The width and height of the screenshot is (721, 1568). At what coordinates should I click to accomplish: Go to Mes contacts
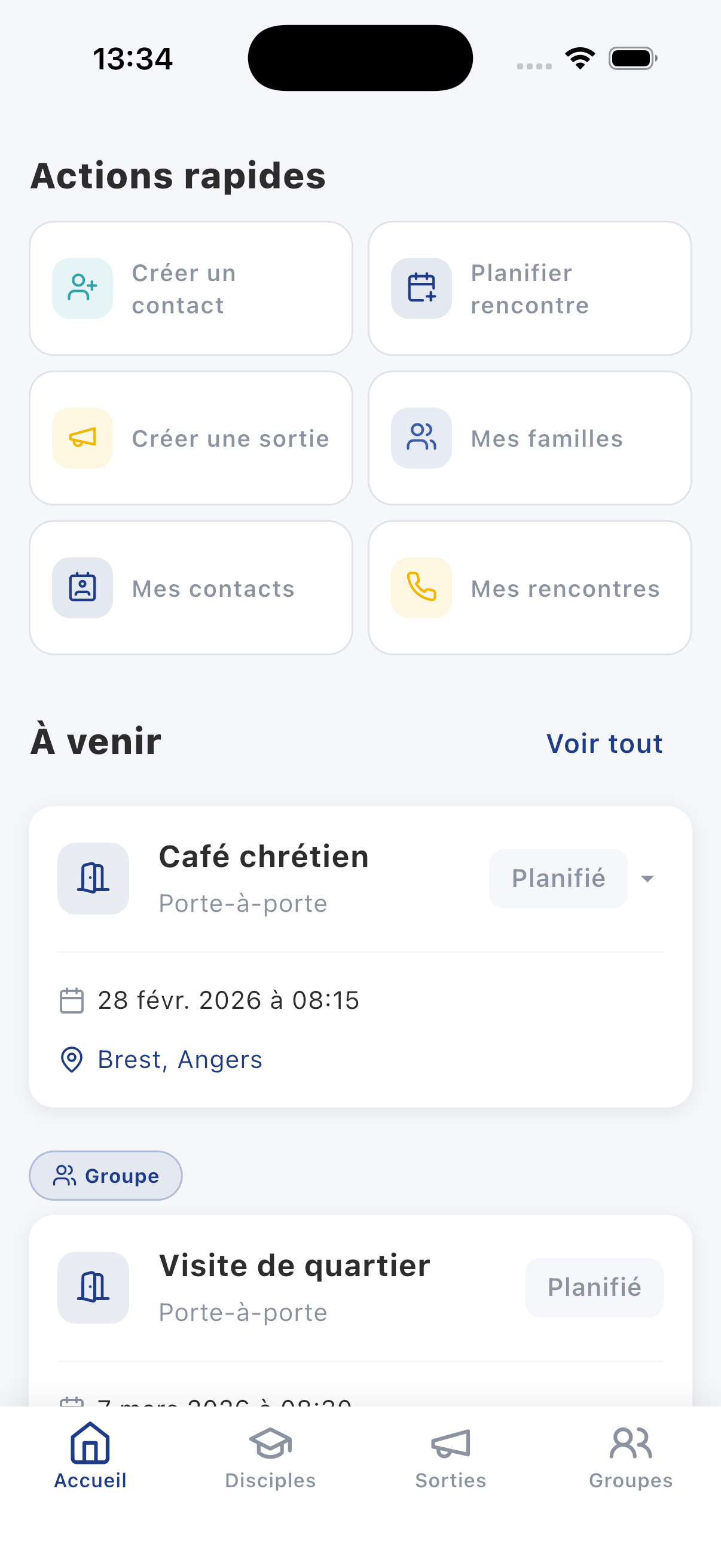click(x=191, y=588)
